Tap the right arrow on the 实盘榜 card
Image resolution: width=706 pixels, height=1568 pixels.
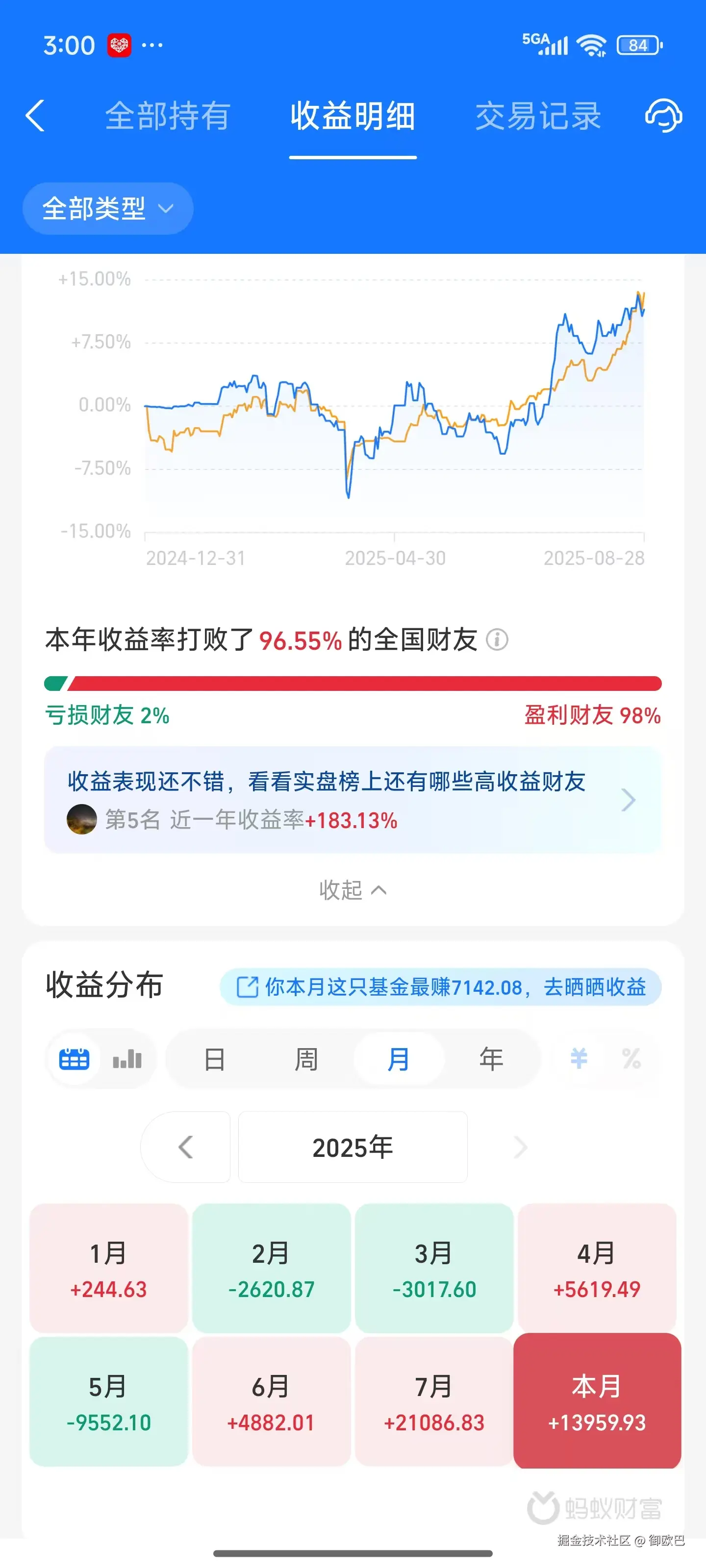click(628, 801)
